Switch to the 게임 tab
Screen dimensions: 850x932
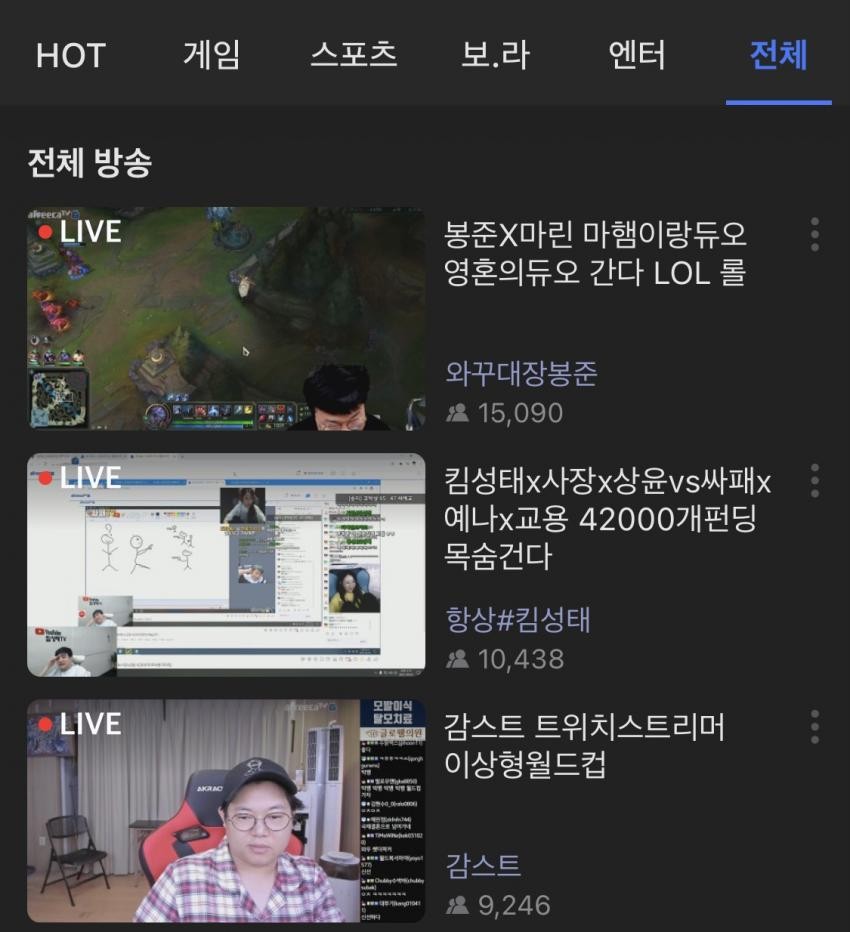pos(211,55)
